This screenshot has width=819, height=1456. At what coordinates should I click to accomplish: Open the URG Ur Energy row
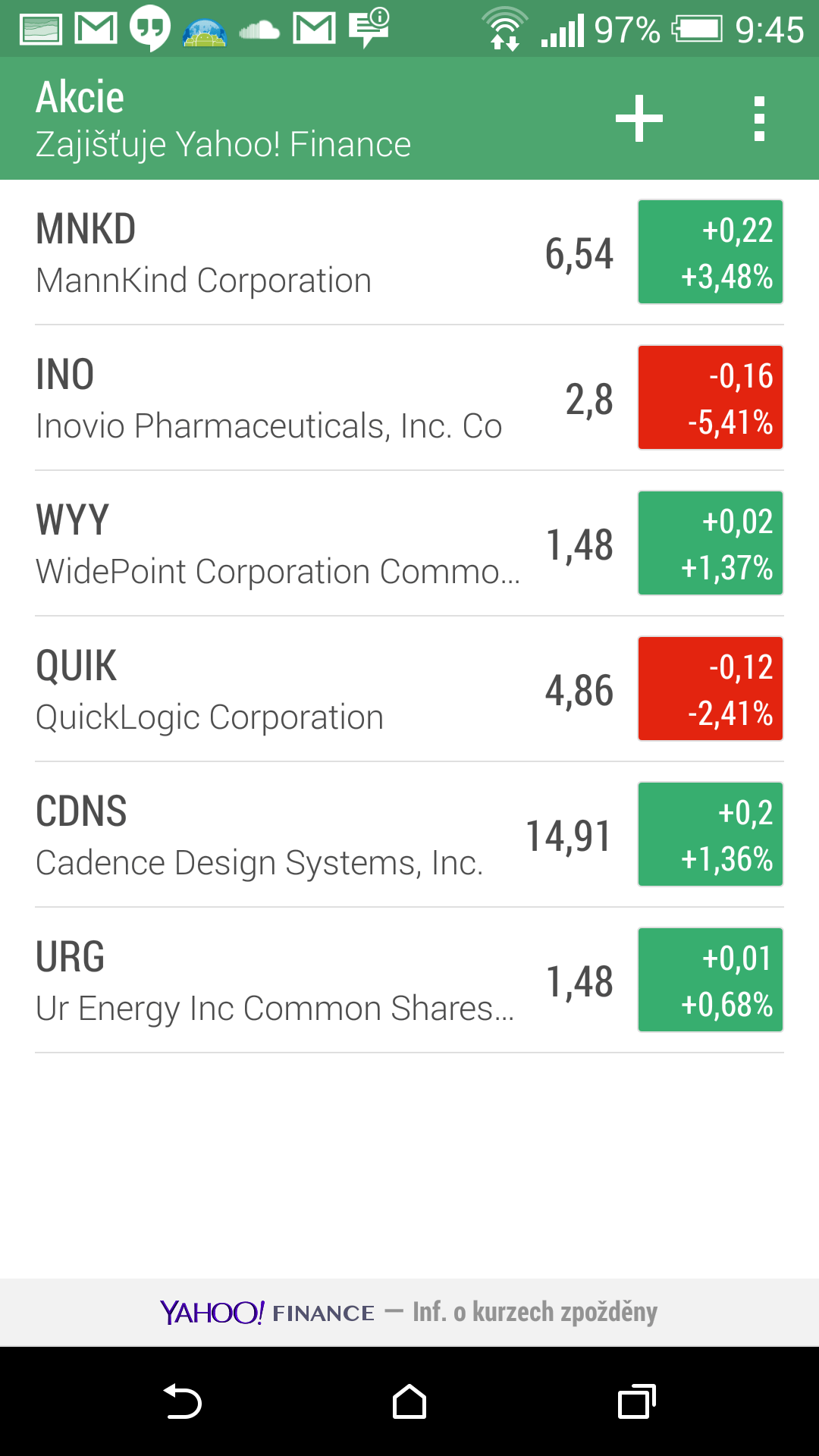click(409, 981)
